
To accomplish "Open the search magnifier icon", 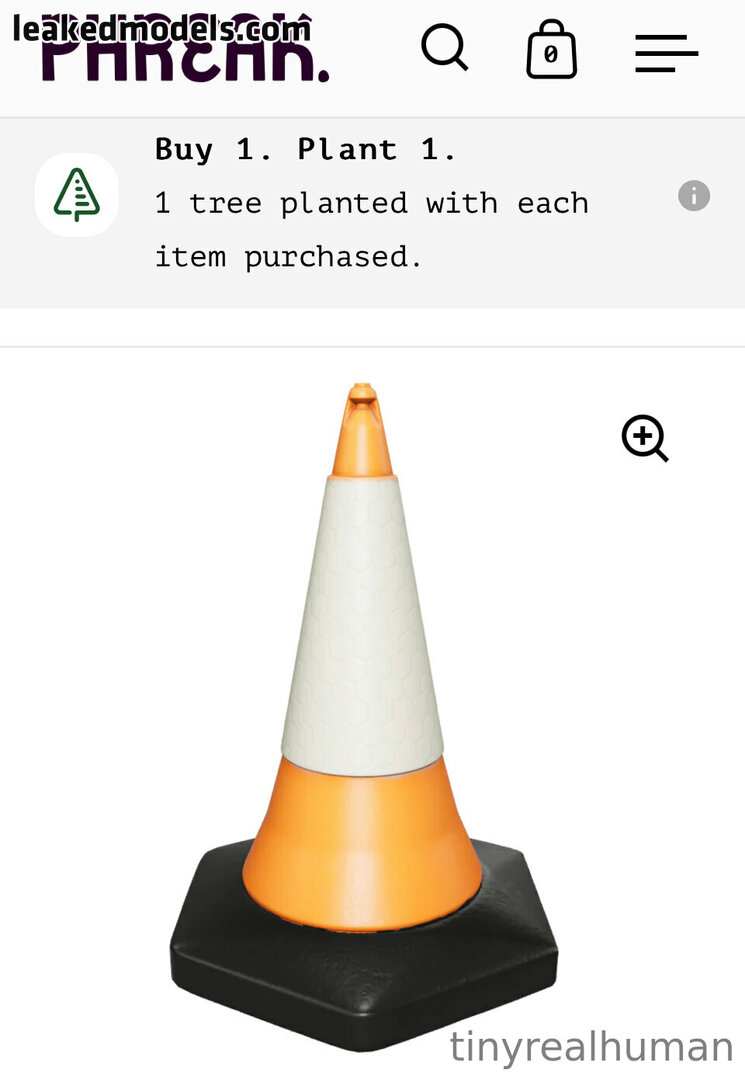I will [x=444, y=48].
